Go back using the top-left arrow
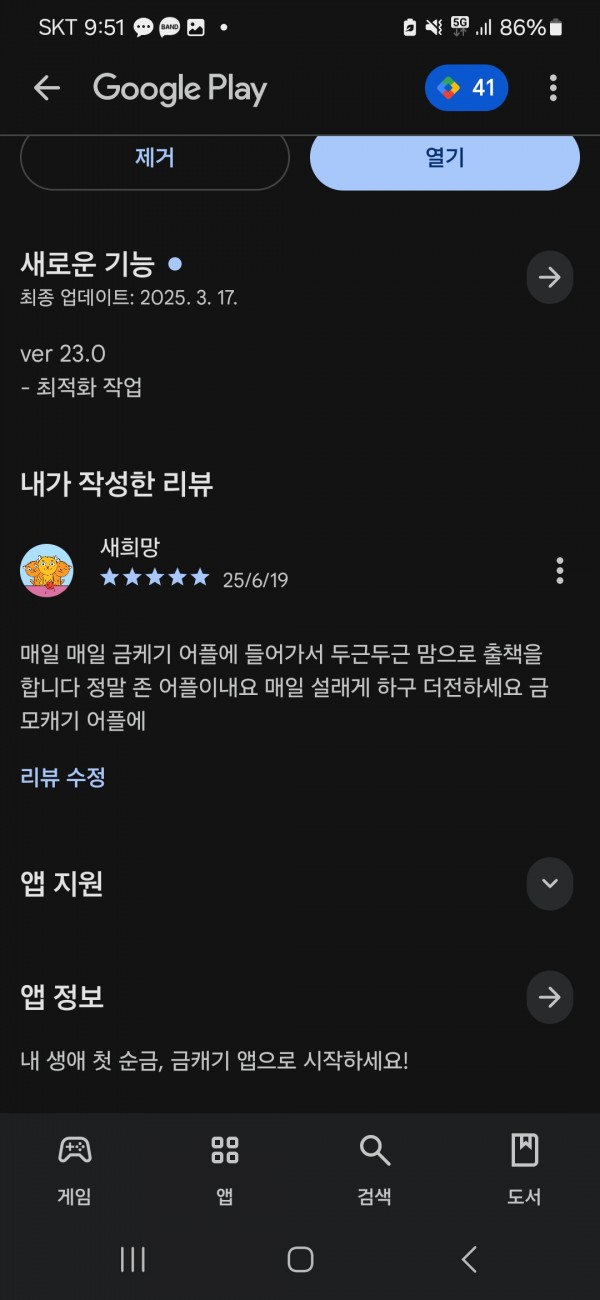 coord(47,88)
